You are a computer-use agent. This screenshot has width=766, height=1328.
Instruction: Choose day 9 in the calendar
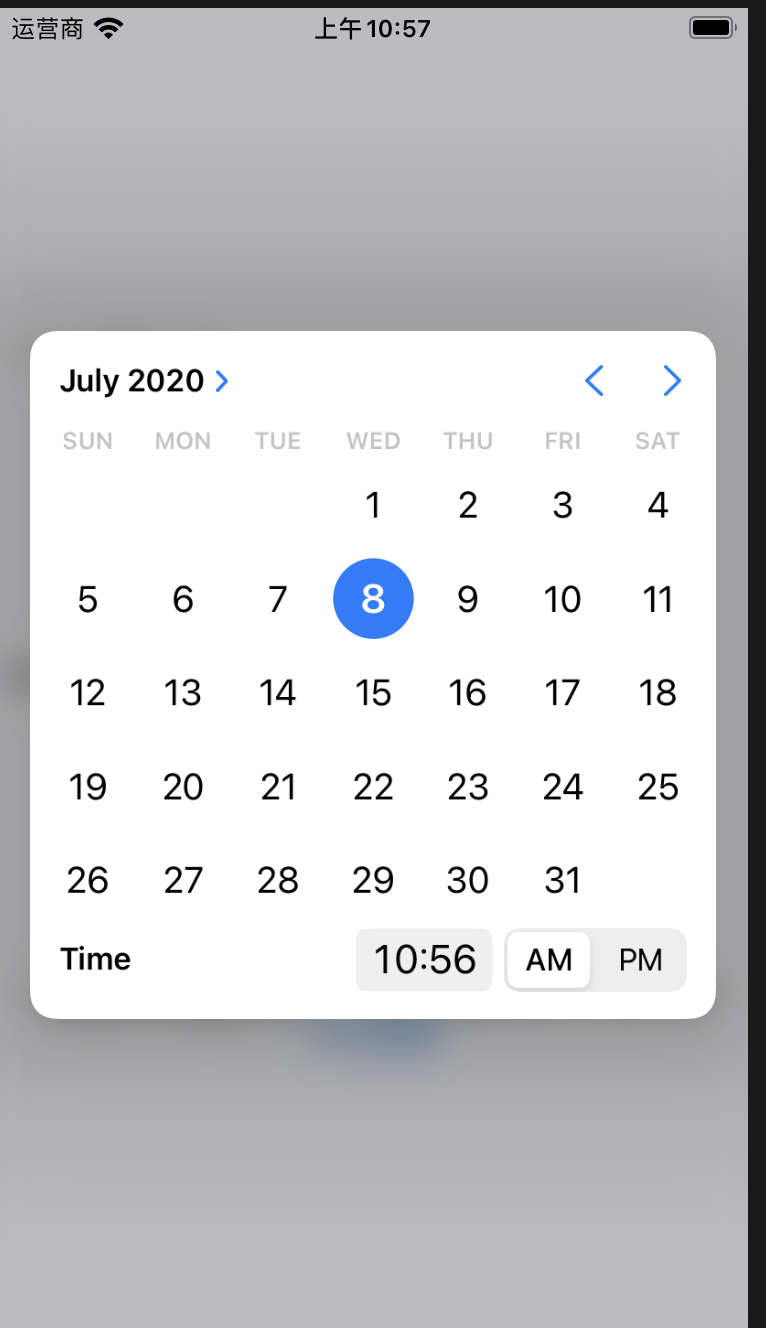(467, 600)
